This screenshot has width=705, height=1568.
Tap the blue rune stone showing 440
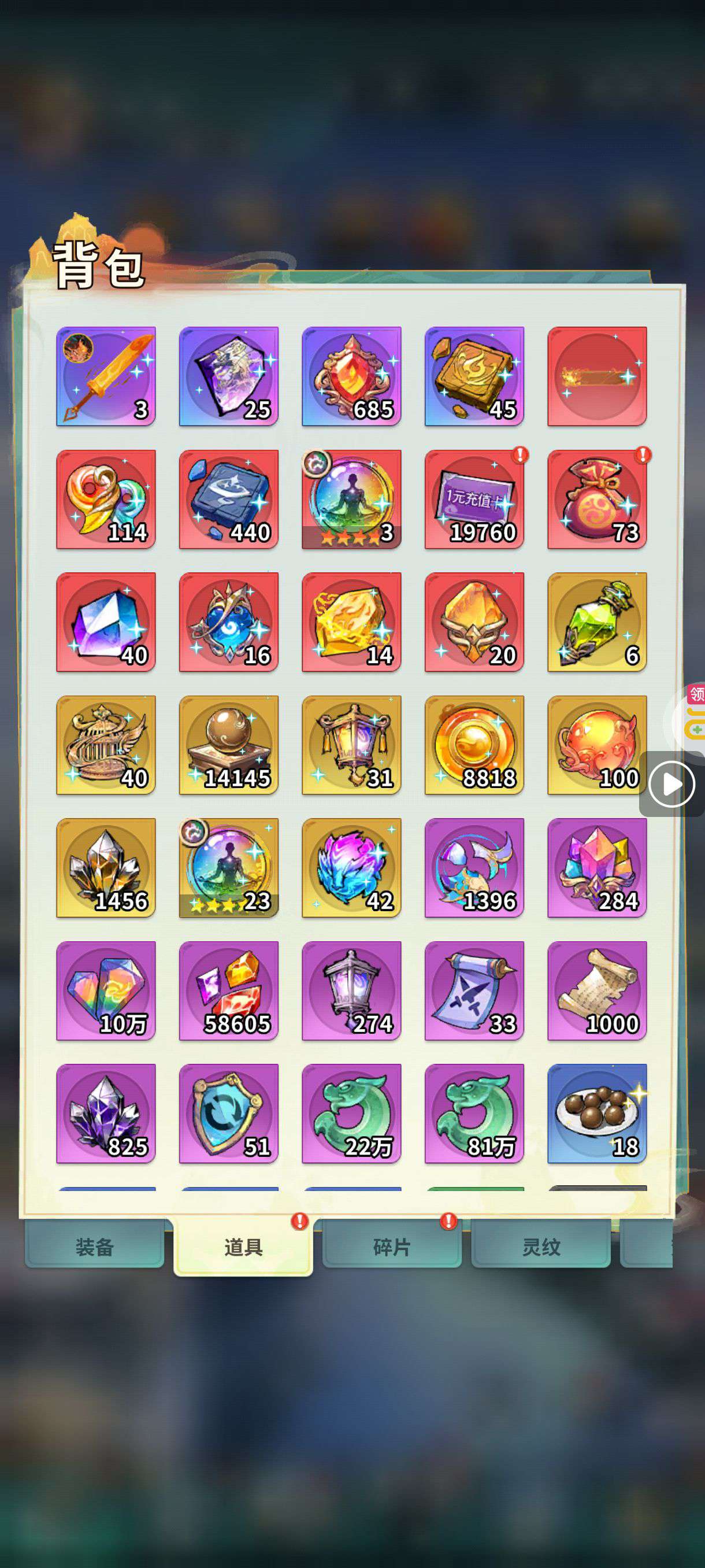(x=229, y=499)
